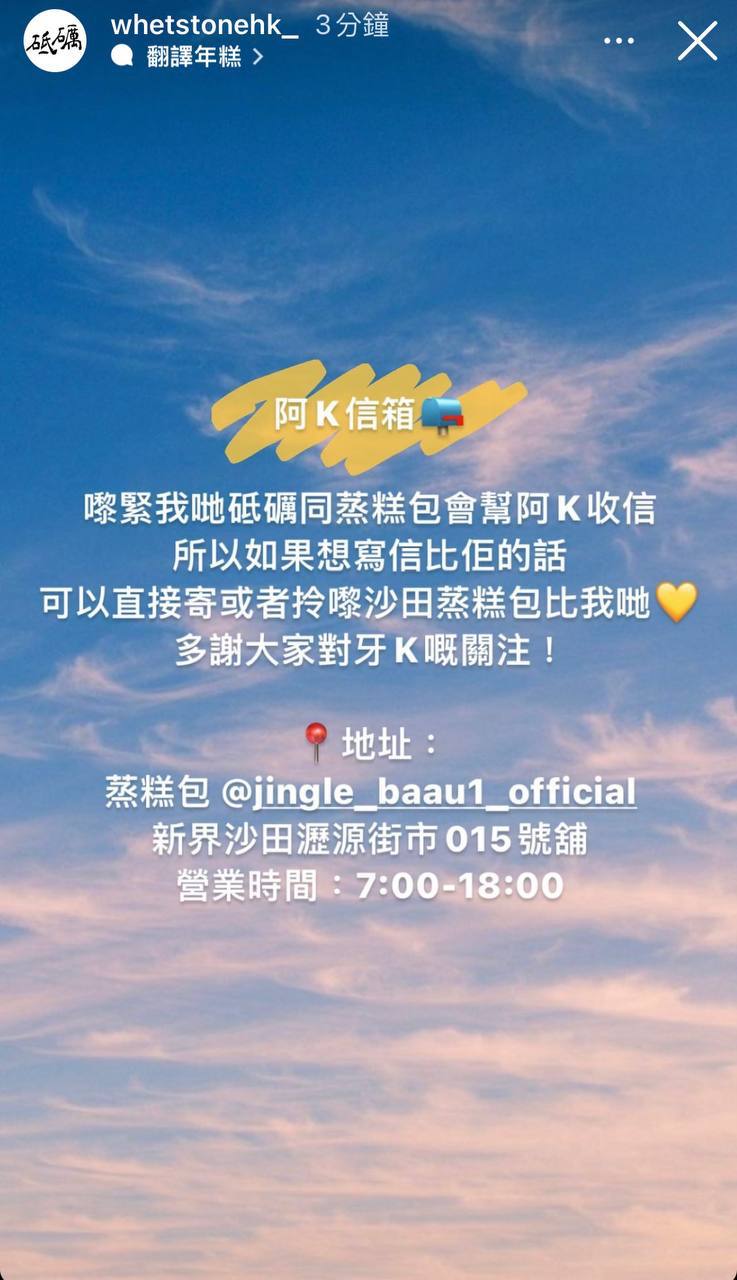
Task: Tap the 翻譯年糕 translate option
Action: [x=196, y=57]
